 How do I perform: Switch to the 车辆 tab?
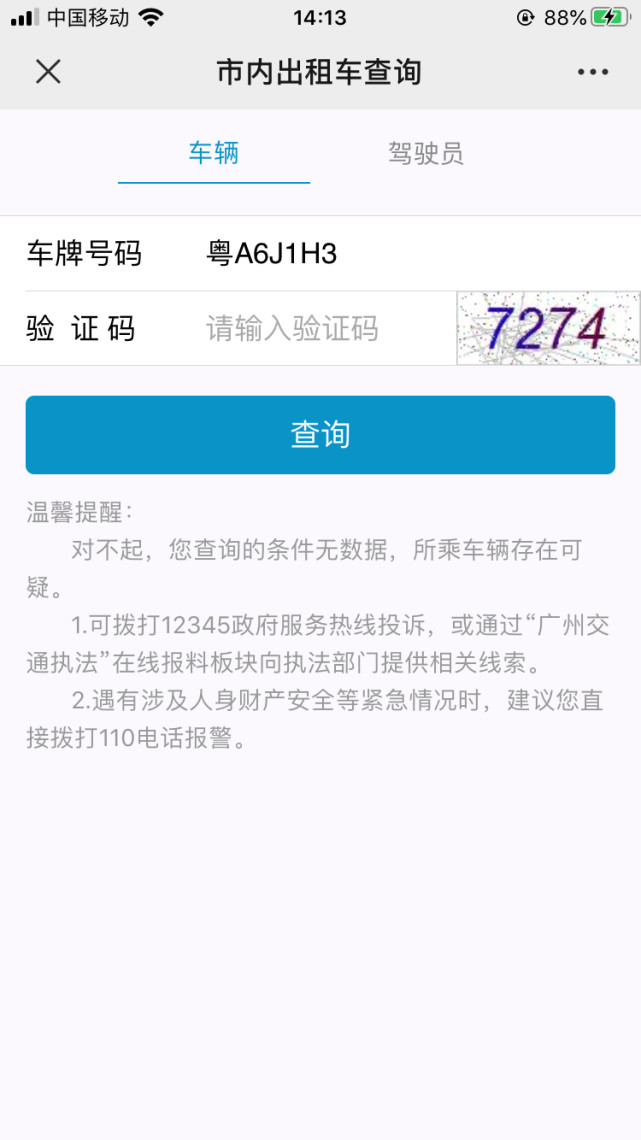(x=214, y=153)
